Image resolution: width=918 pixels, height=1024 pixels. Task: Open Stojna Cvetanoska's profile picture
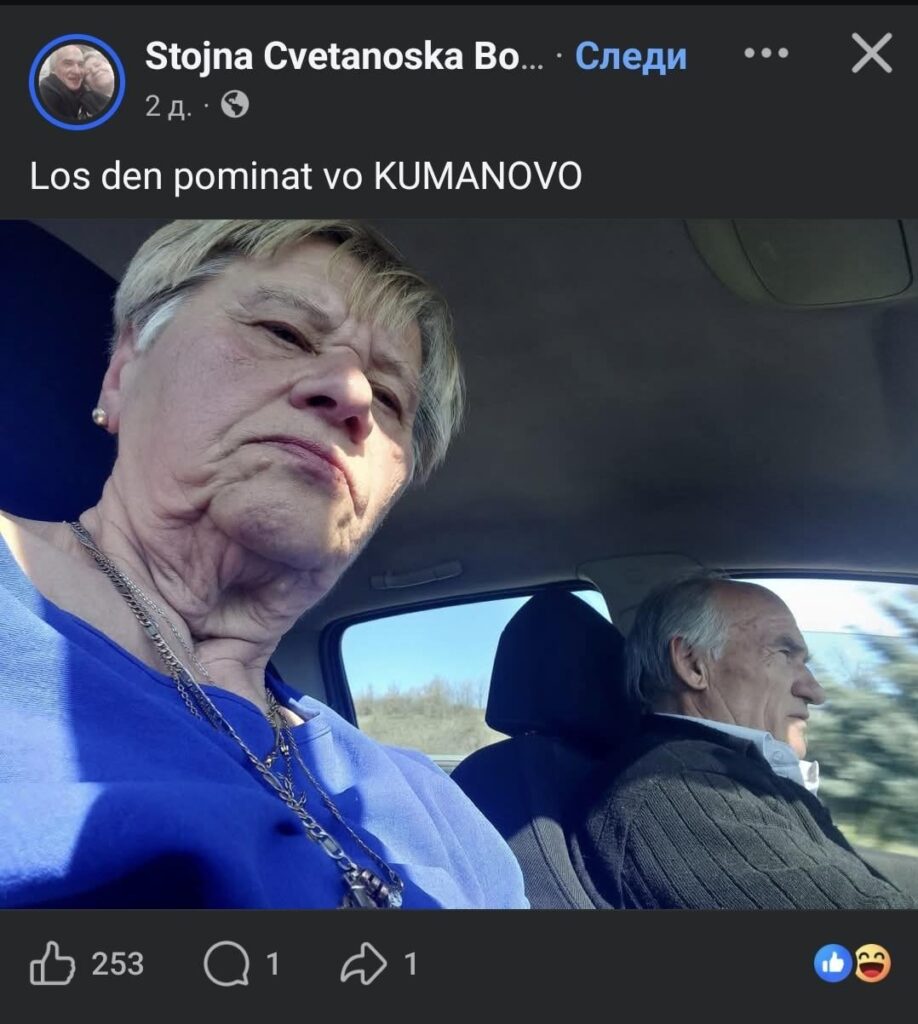click(77, 82)
